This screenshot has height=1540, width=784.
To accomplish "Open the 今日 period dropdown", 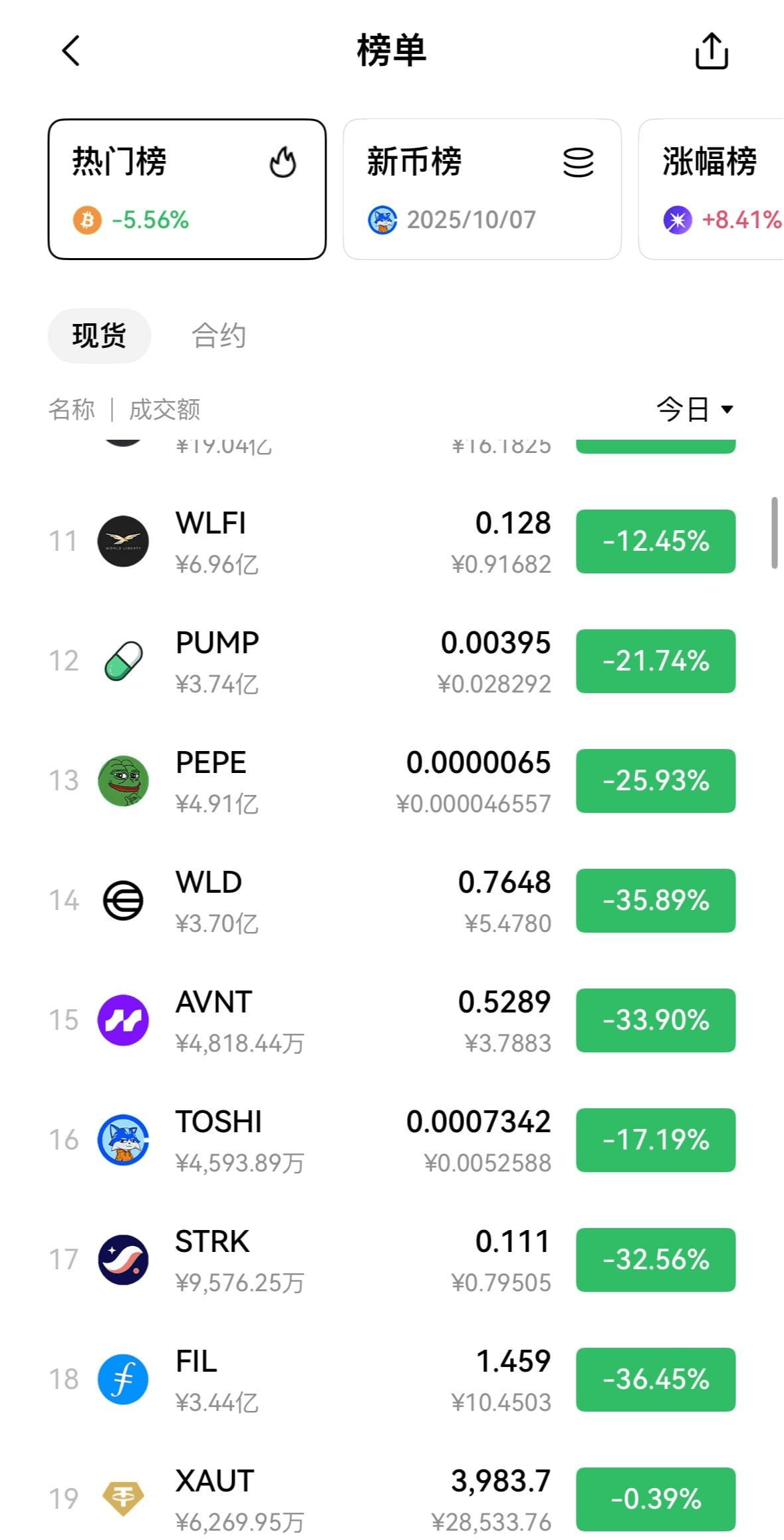I will pos(694,408).
